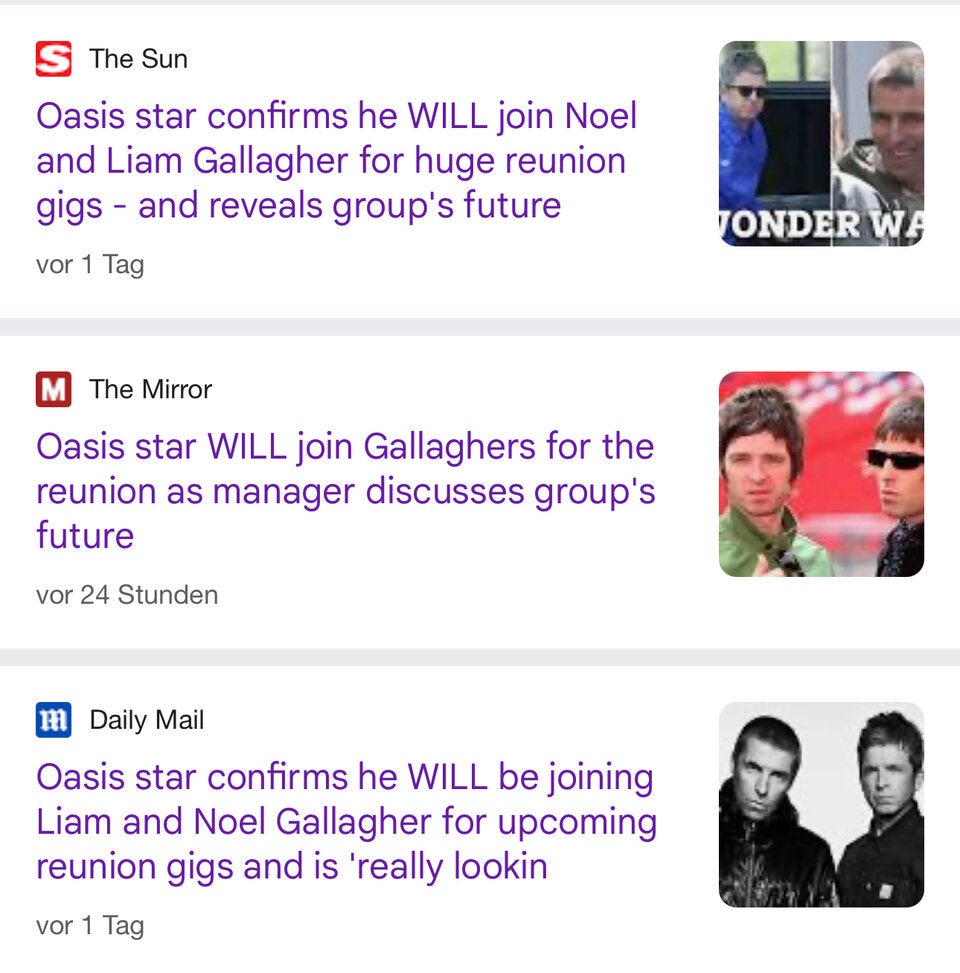Open the black-and-white Daily Mail thumbnail
The height and width of the screenshot is (973, 960).
tap(820, 807)
